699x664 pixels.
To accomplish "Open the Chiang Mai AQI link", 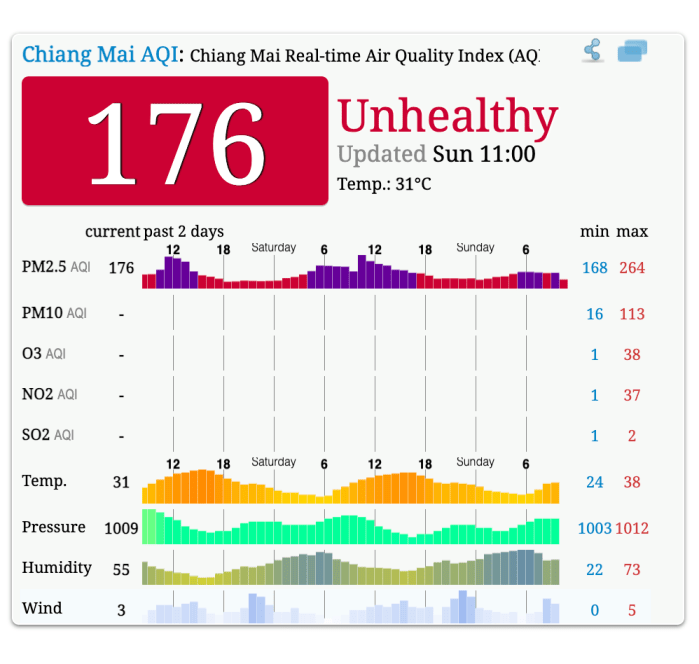I will point(100,54).
